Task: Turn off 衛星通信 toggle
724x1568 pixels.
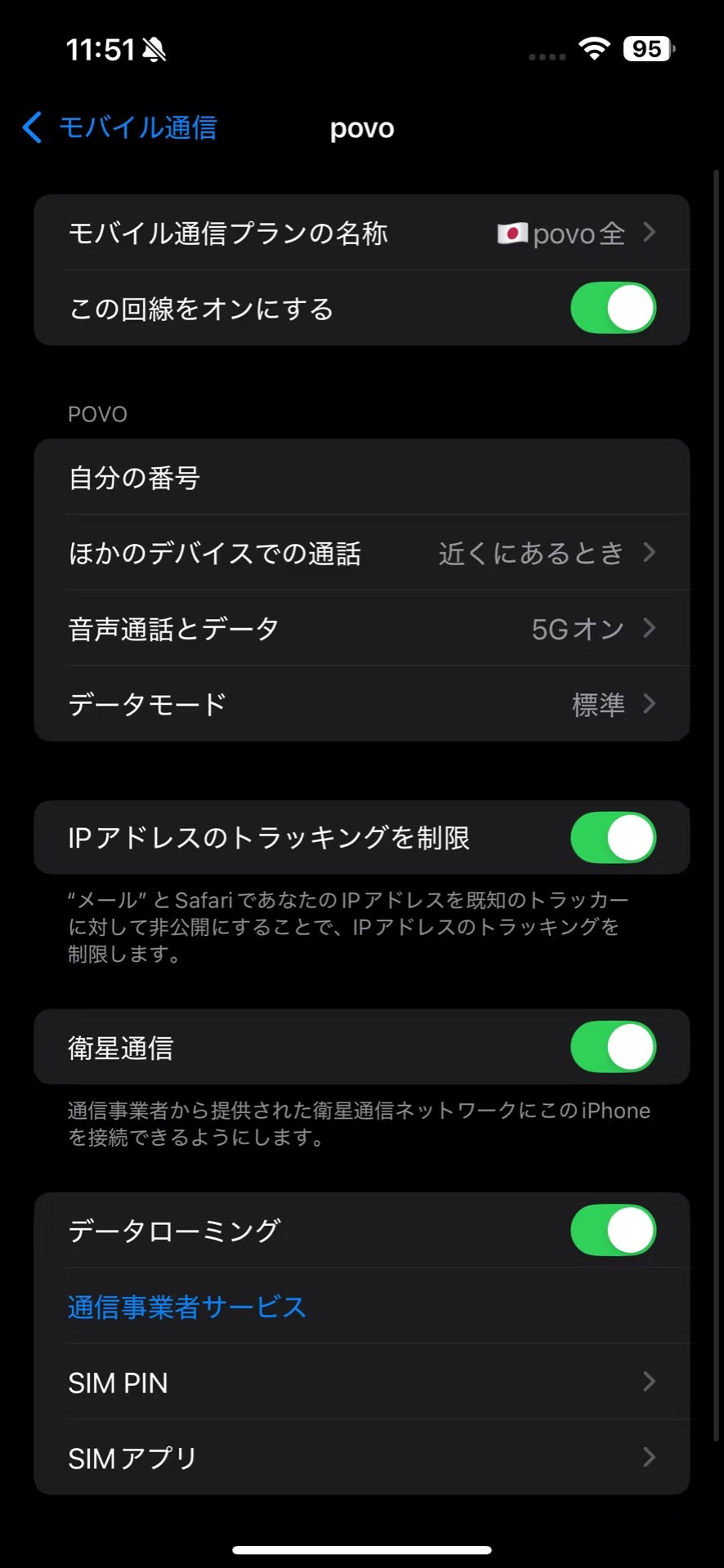Action: click(612, 1047)
